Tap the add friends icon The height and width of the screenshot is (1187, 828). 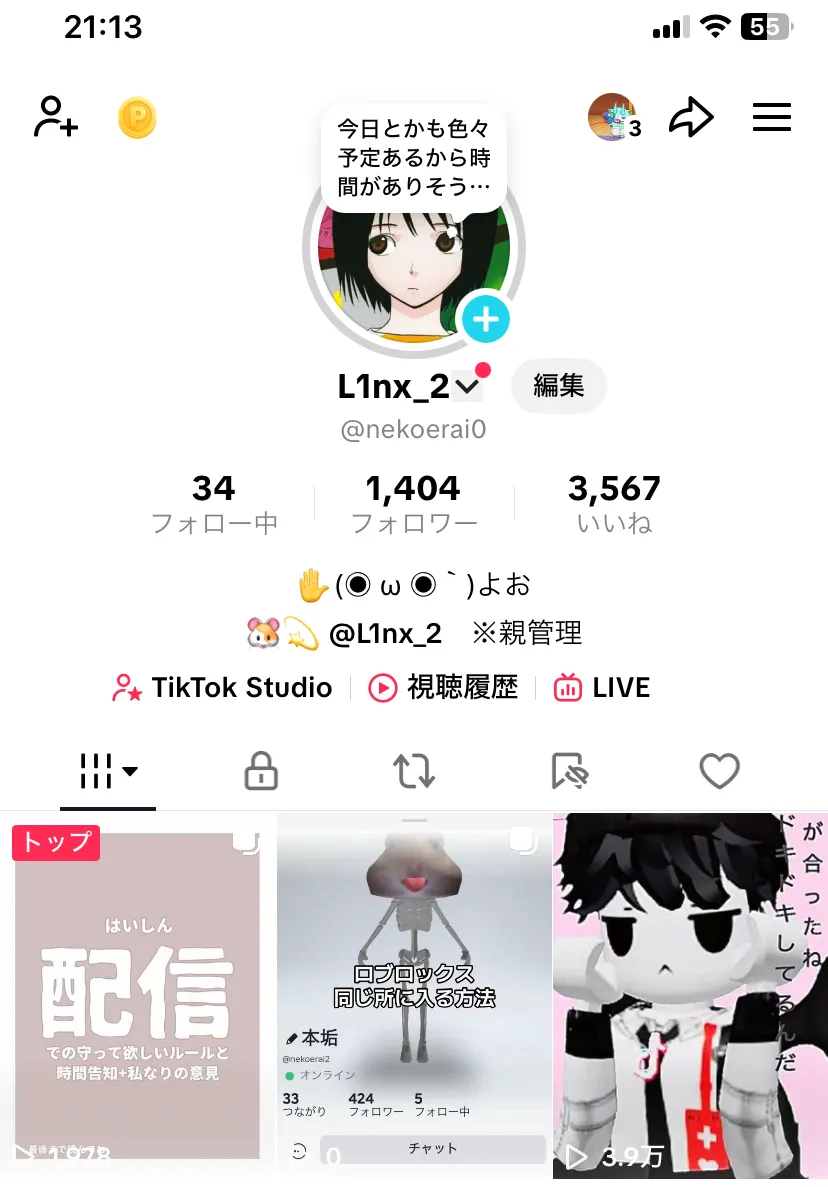pyautogui.click(x=56, y=117)
